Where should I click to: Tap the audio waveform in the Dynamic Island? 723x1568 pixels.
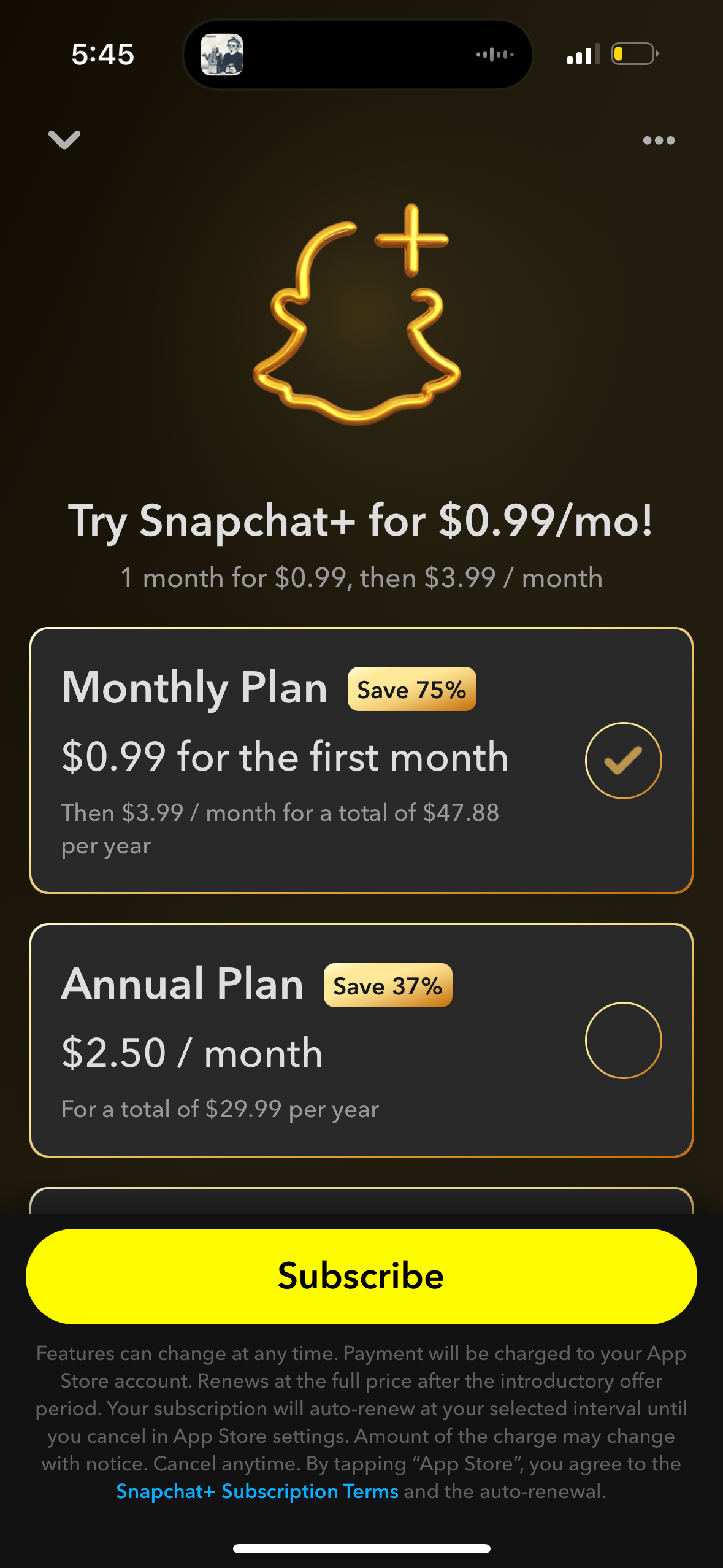tap(494, 54)
